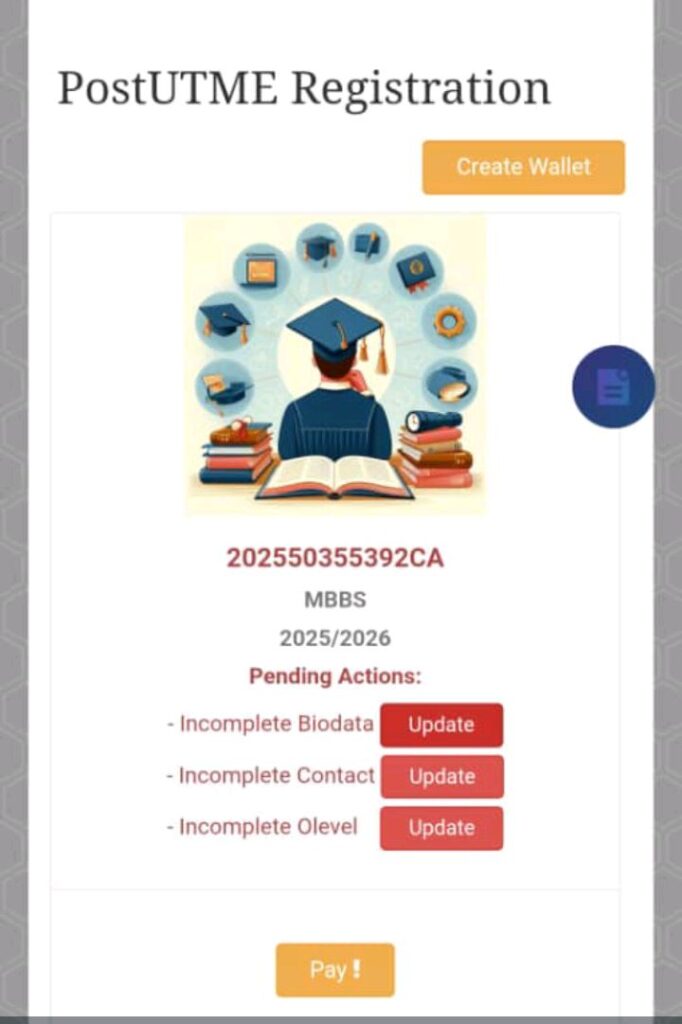Viewport: 682px width, 1024px height.
Task: Update the Incomplete Contact details
Action: (441, 777)
